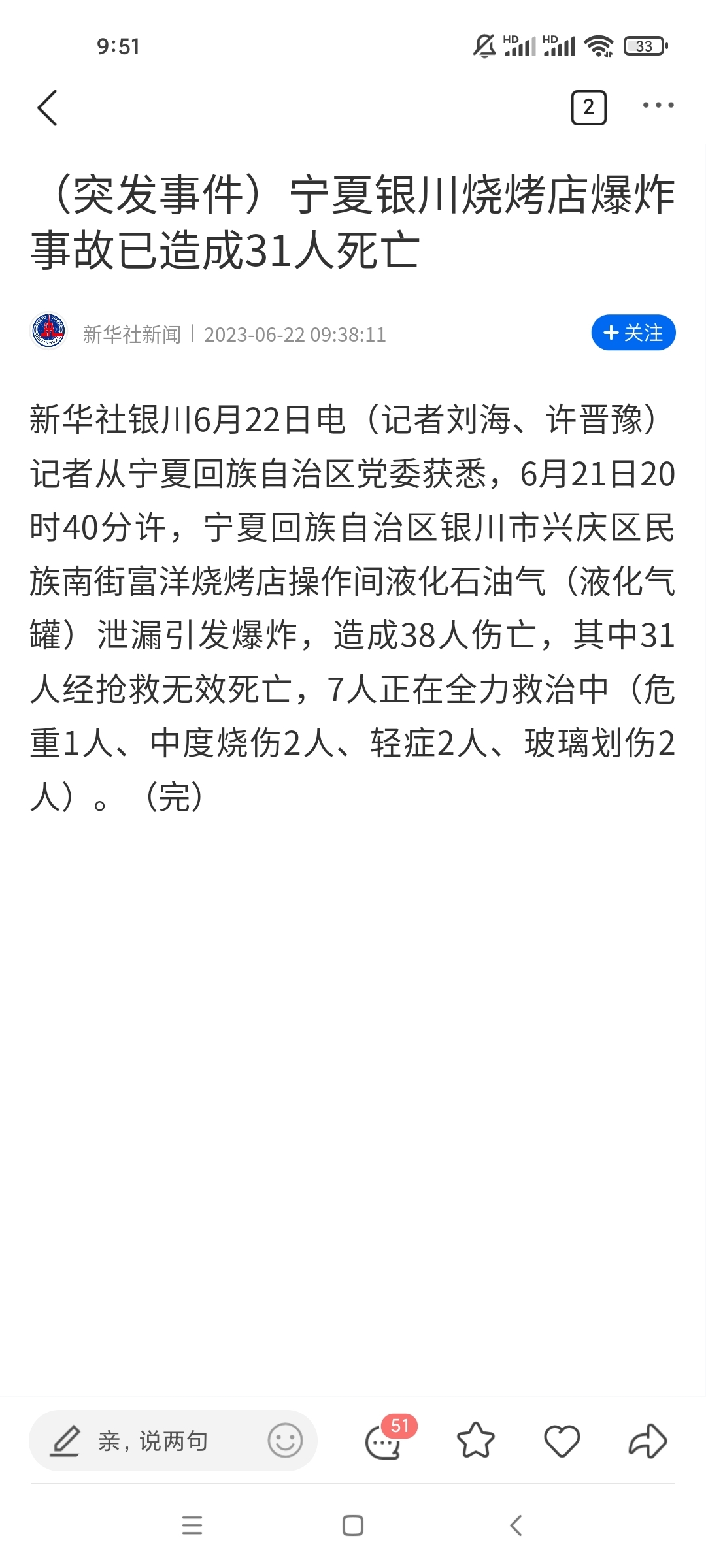Bookmark this article with the star
Image resolution: width=706 pixels, height=1568 pixels.
pyautogui.click(x=475, y=1440)
